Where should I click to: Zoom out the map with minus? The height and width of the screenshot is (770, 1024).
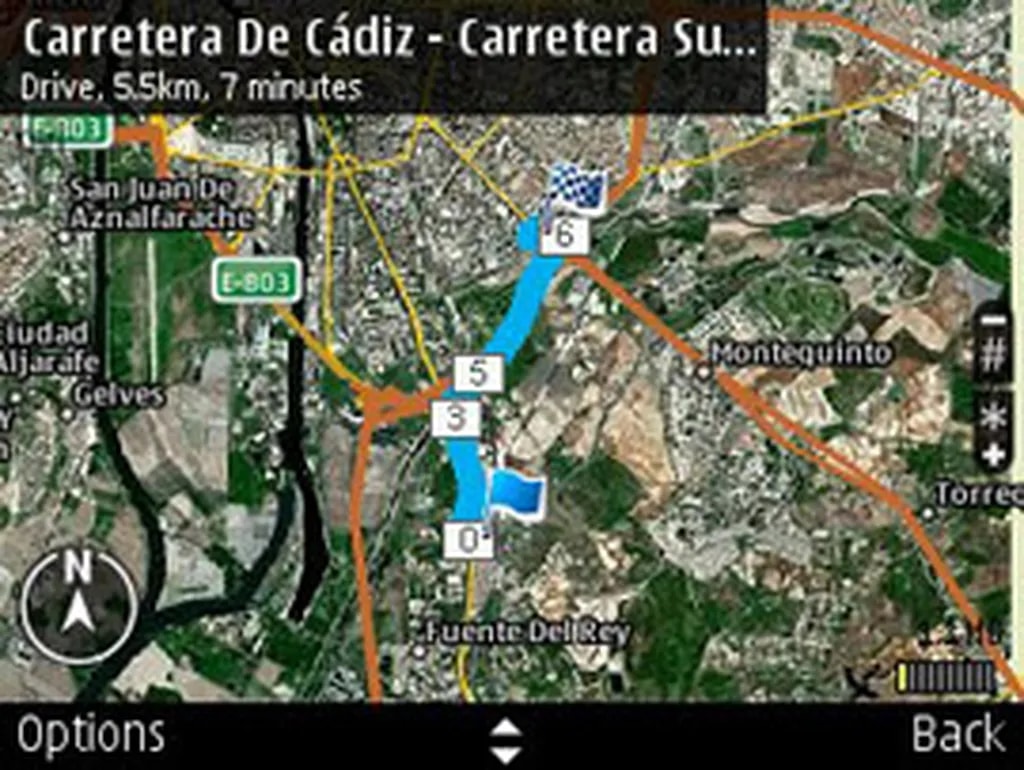coord(993,321)
